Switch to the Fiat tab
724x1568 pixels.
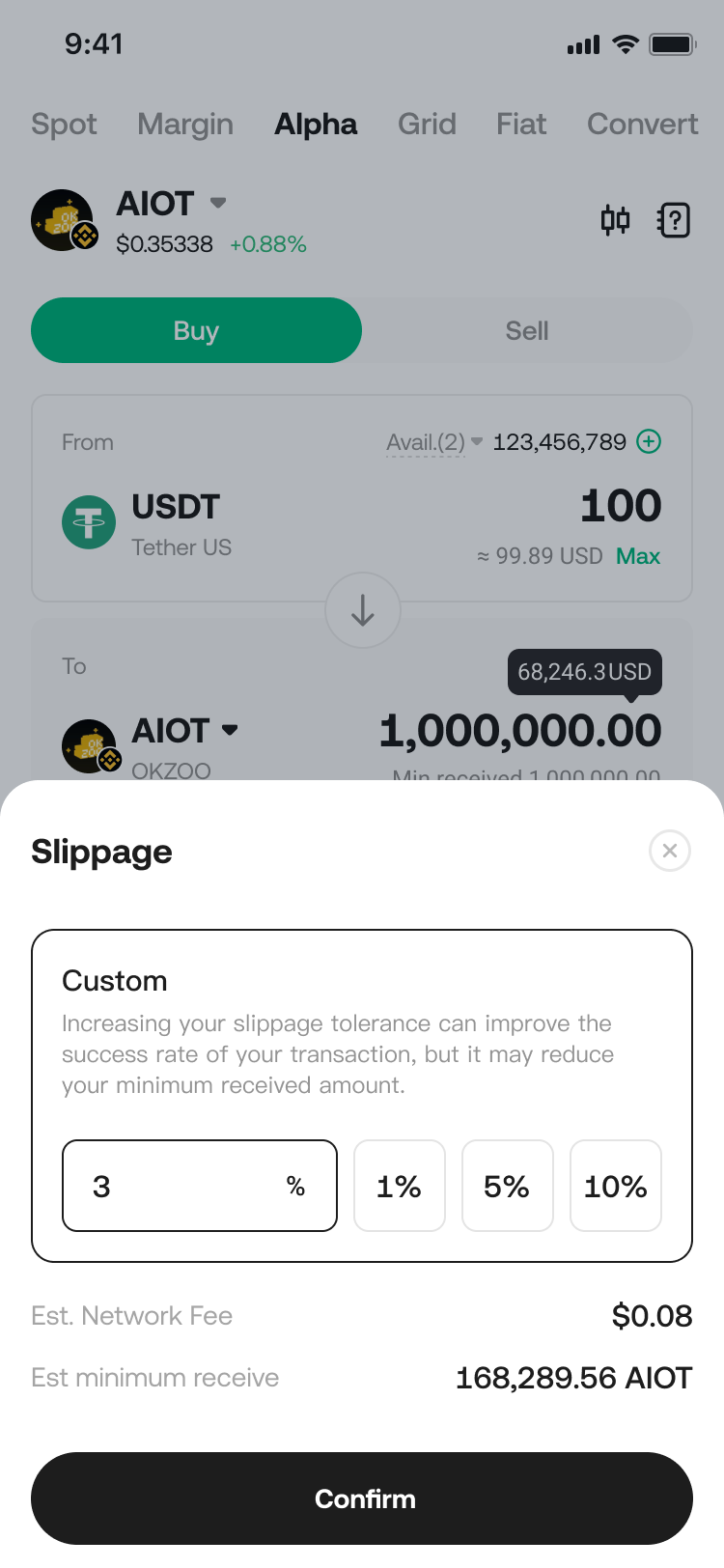[x=521, y=124]
